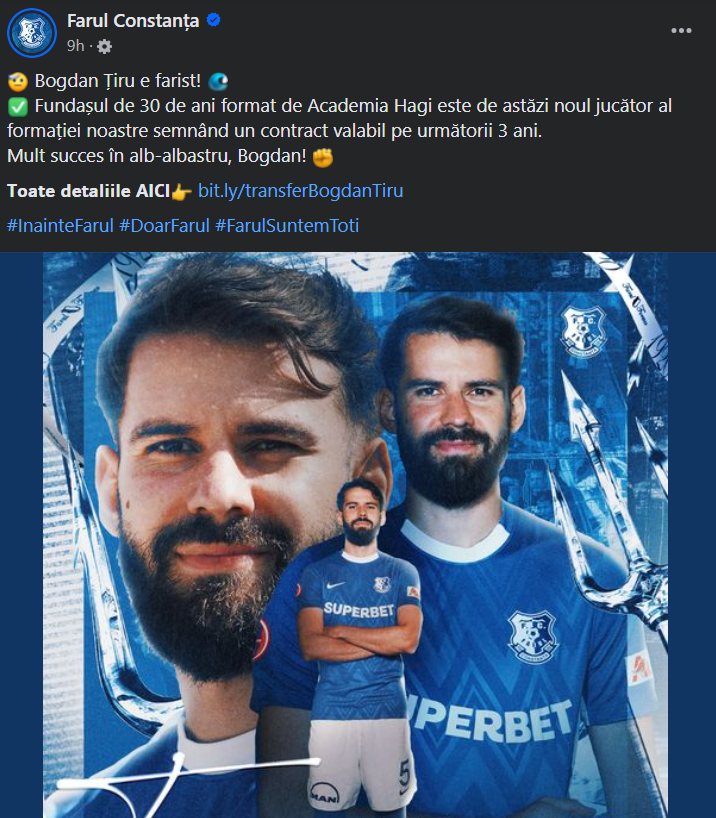Open the #DoarFarul hashtag
Image resolution: width=716 pixels, height=818 pixels.
(x=164, y=226)
